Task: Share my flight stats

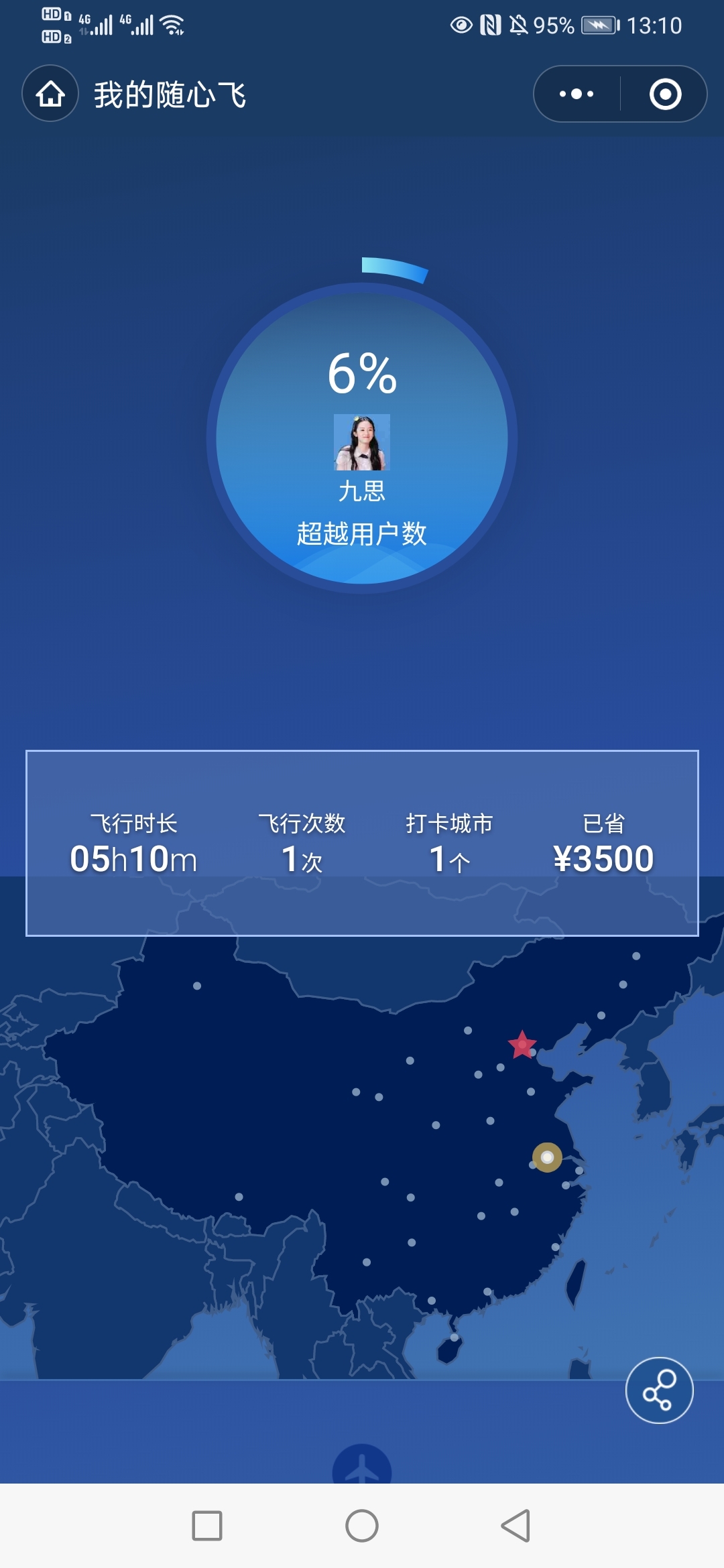Action: pos(659,1390)
